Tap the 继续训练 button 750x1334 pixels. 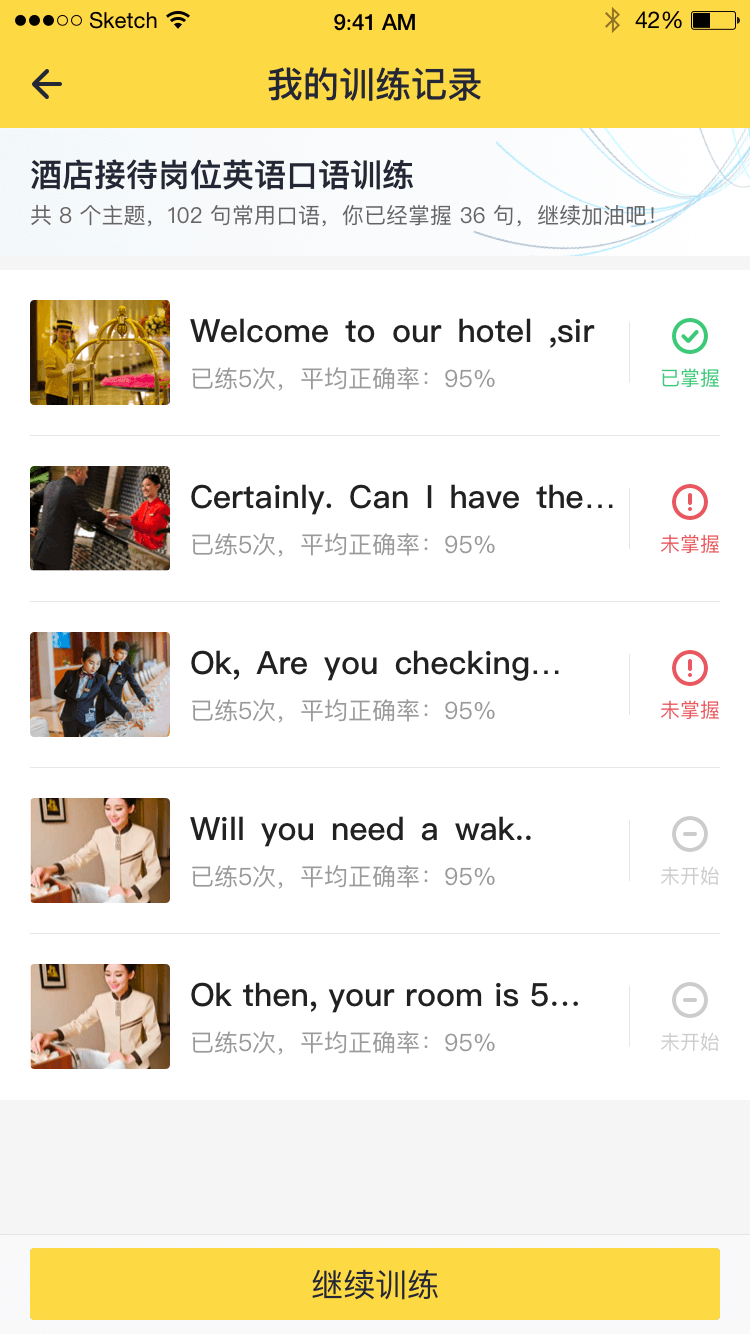click(x=375, y=1284)
